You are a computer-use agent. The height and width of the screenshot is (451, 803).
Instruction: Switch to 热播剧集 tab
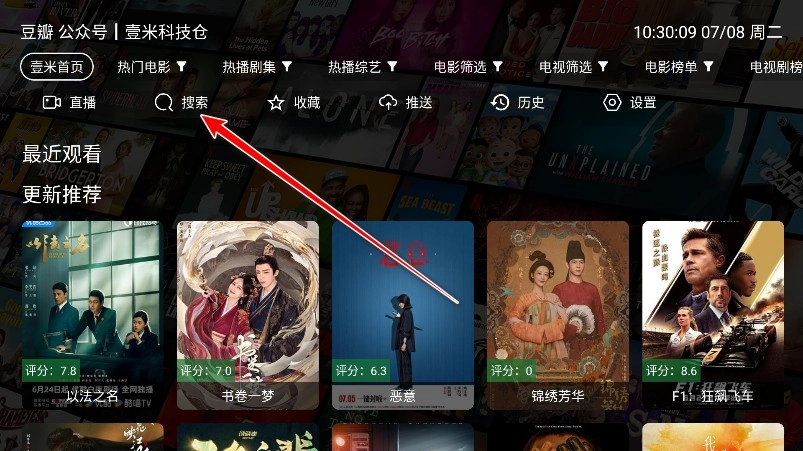257,67
